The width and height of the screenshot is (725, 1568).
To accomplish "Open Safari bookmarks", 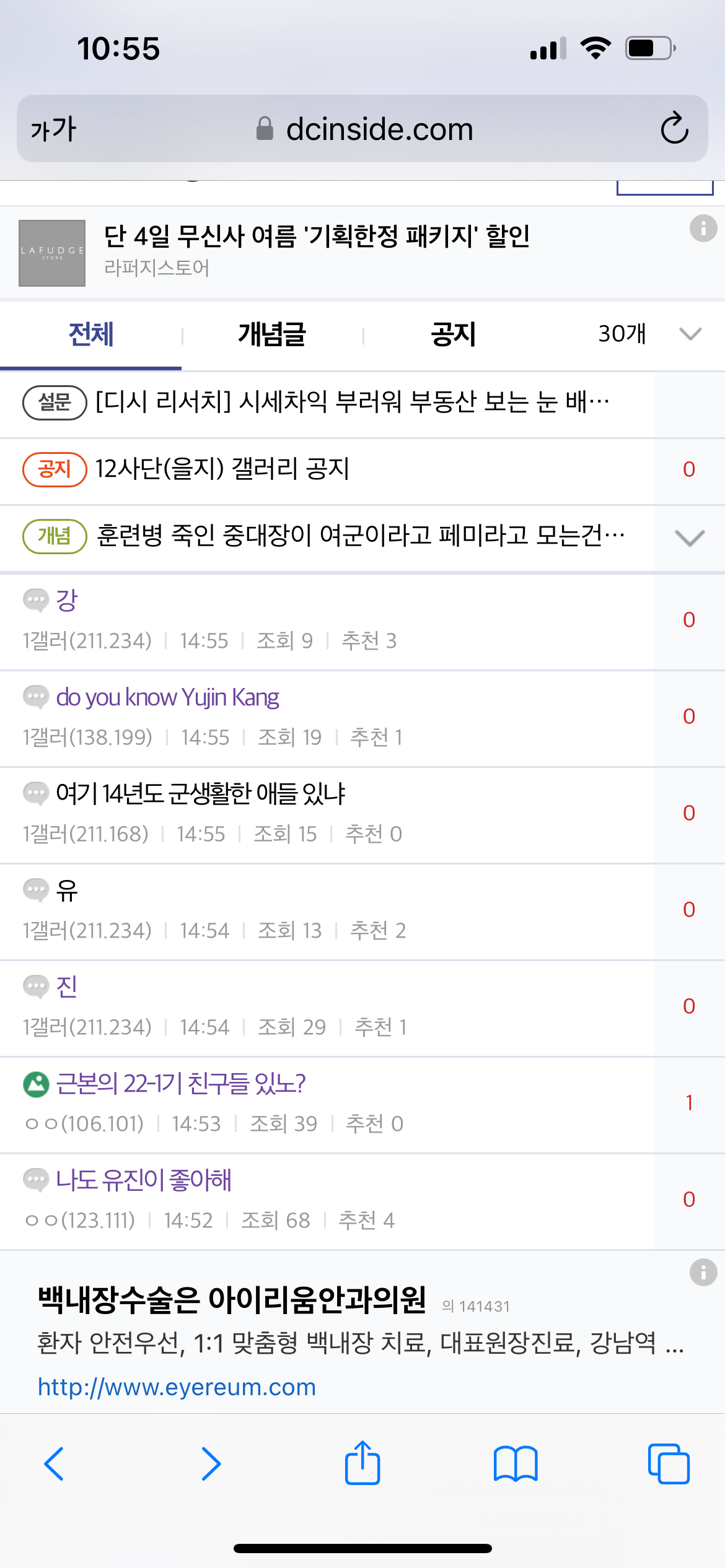I will pyautogui.click(x=516, y=1464).
